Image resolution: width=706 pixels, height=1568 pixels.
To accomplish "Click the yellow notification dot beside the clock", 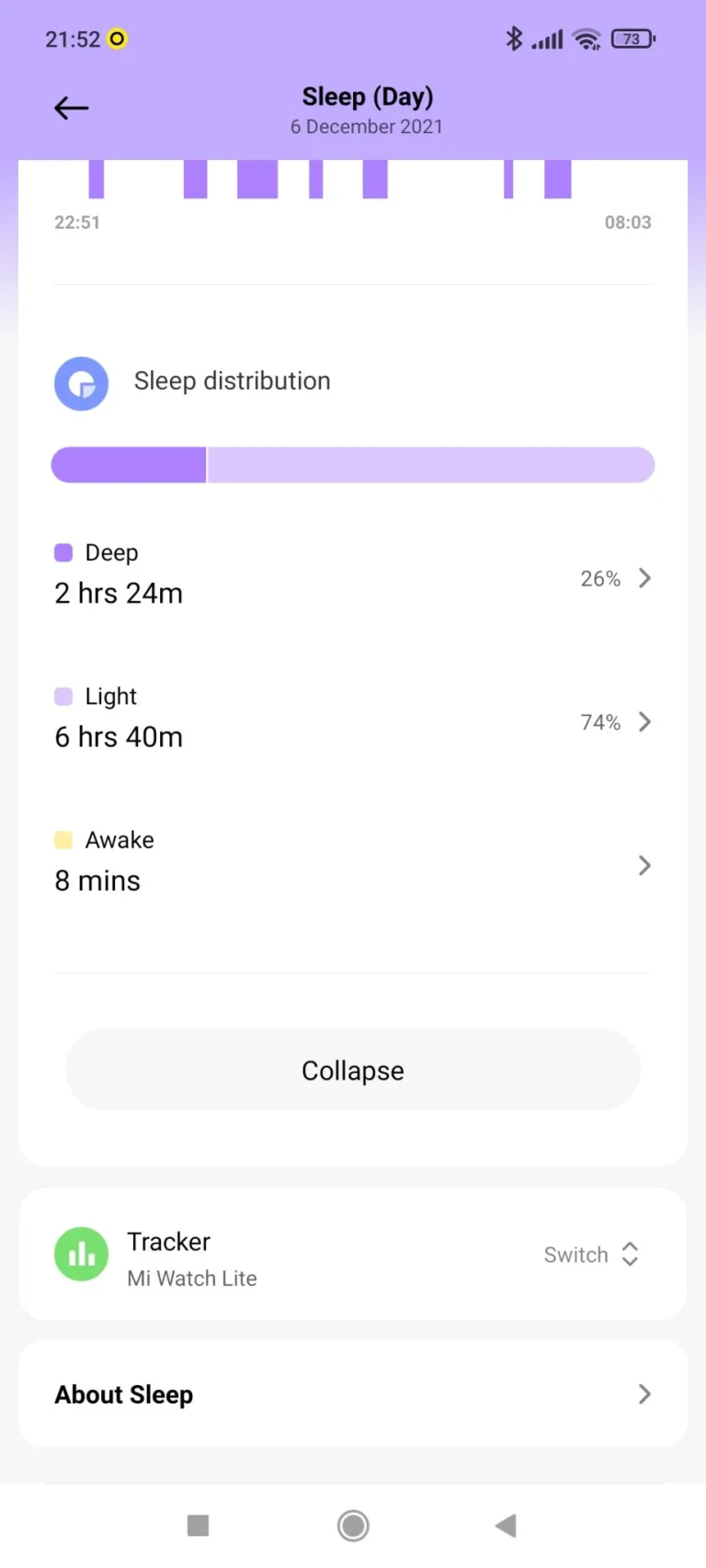I will tap(118, 39).
